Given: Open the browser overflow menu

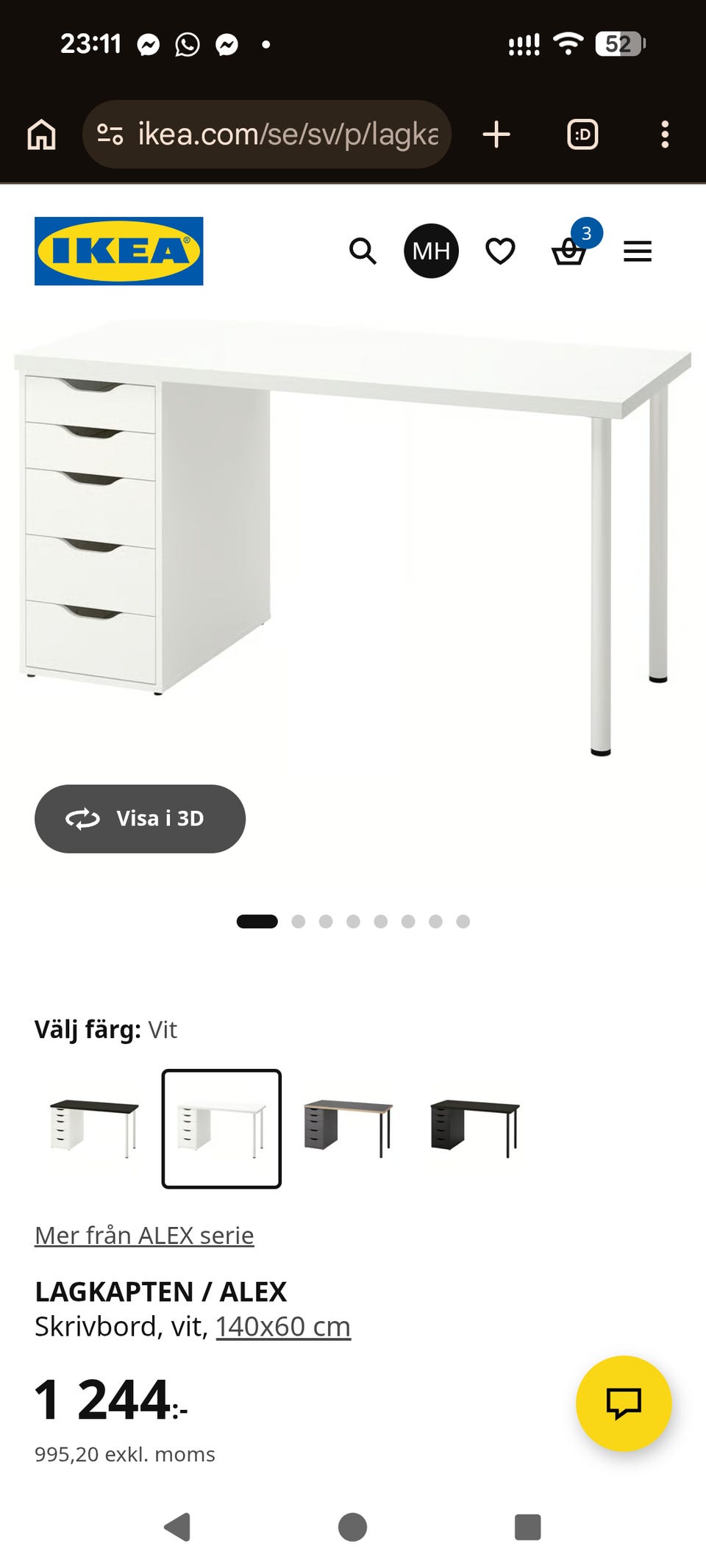Looking at the screenshot, I should click(666, 134).
